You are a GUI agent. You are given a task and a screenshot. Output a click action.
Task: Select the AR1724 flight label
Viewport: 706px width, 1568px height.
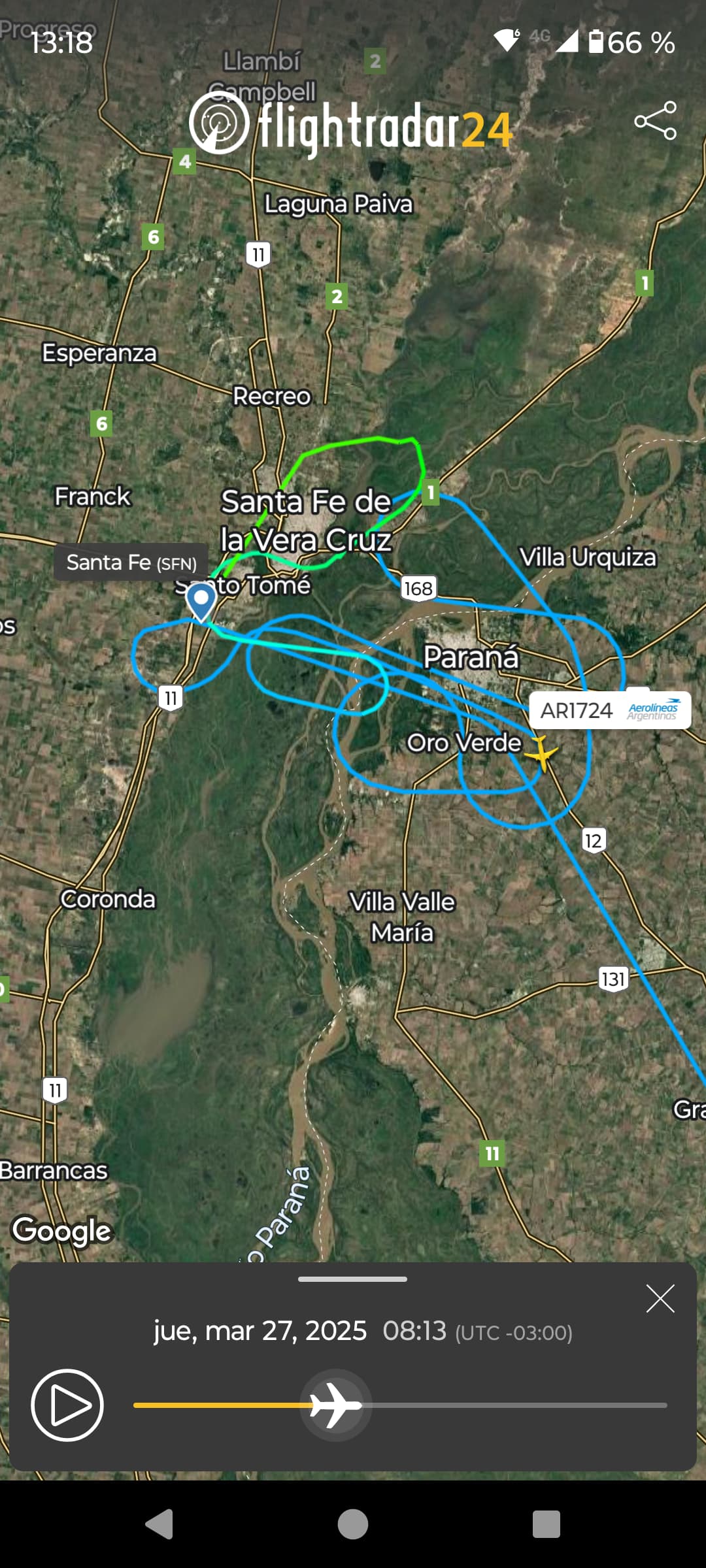(609, 710)
